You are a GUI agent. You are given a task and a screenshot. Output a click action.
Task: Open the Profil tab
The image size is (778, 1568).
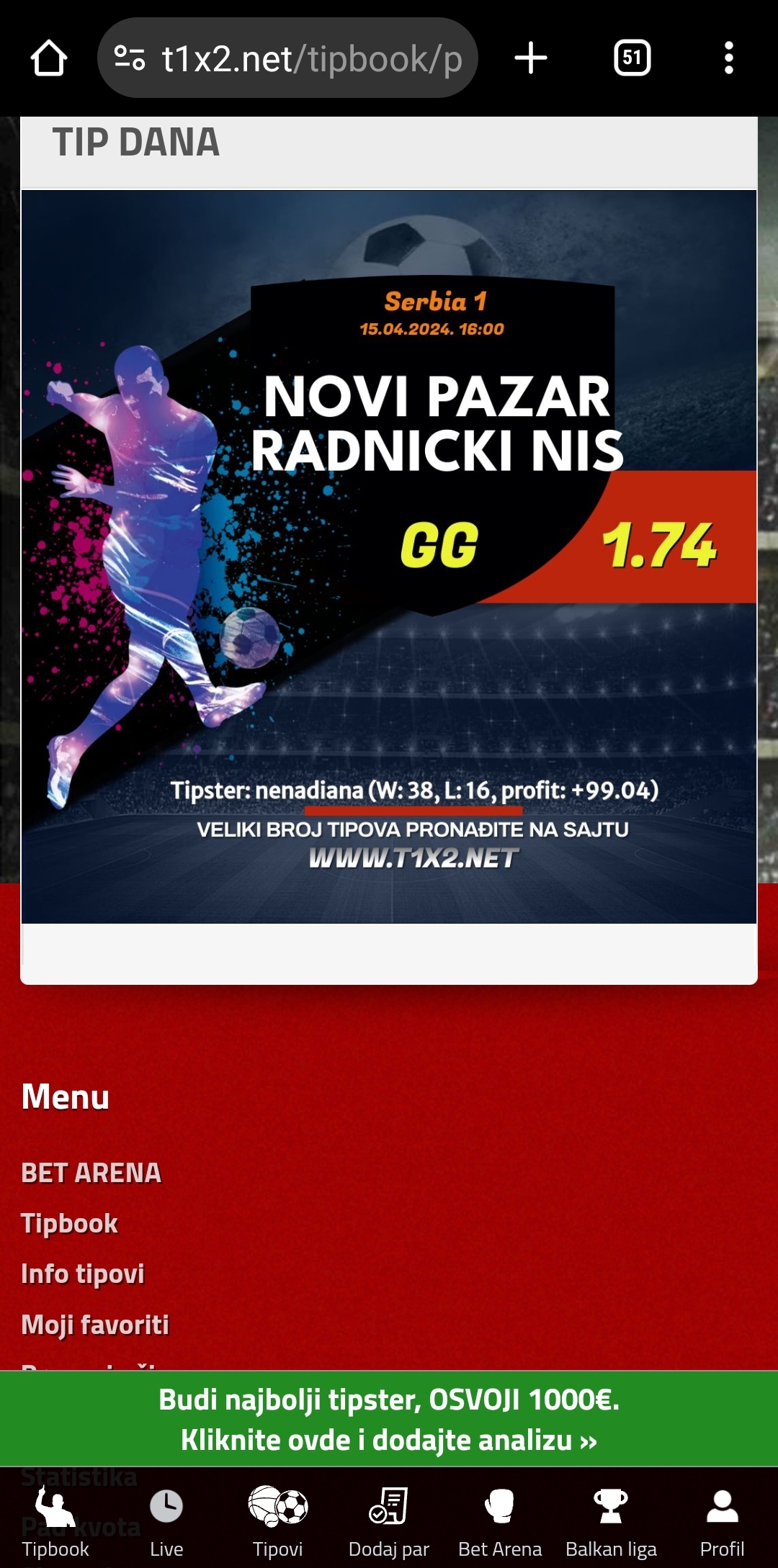(722, 1520)
